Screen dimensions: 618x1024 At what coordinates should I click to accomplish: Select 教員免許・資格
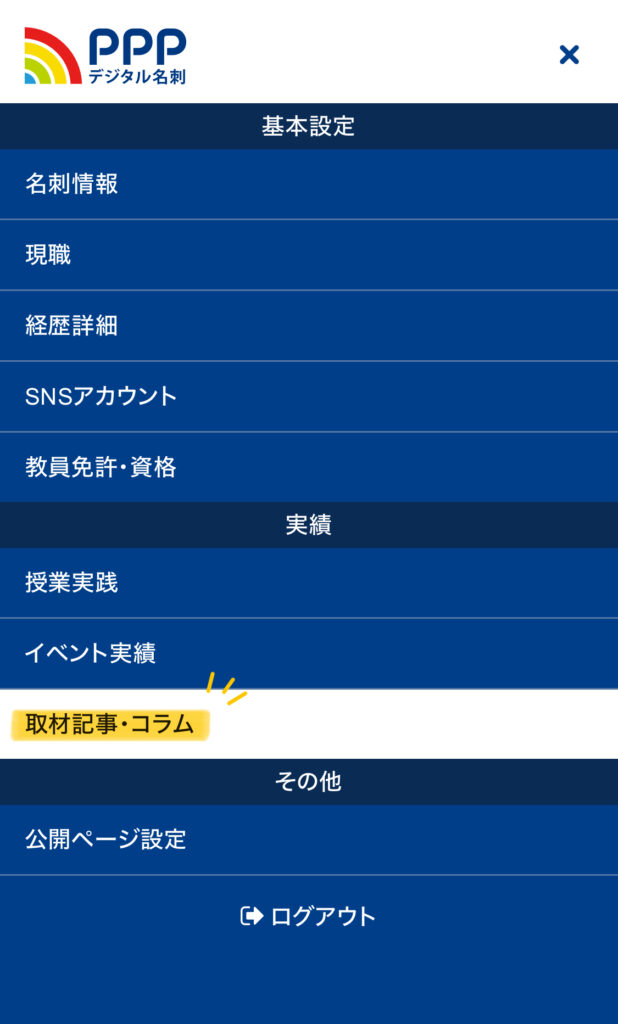[x=309, y=467]
